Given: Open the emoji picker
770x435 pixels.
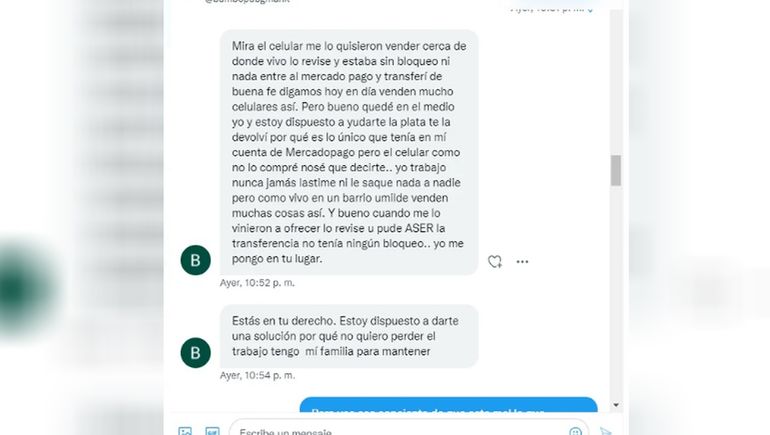Looking at the screenshot, I should (575, 431).
